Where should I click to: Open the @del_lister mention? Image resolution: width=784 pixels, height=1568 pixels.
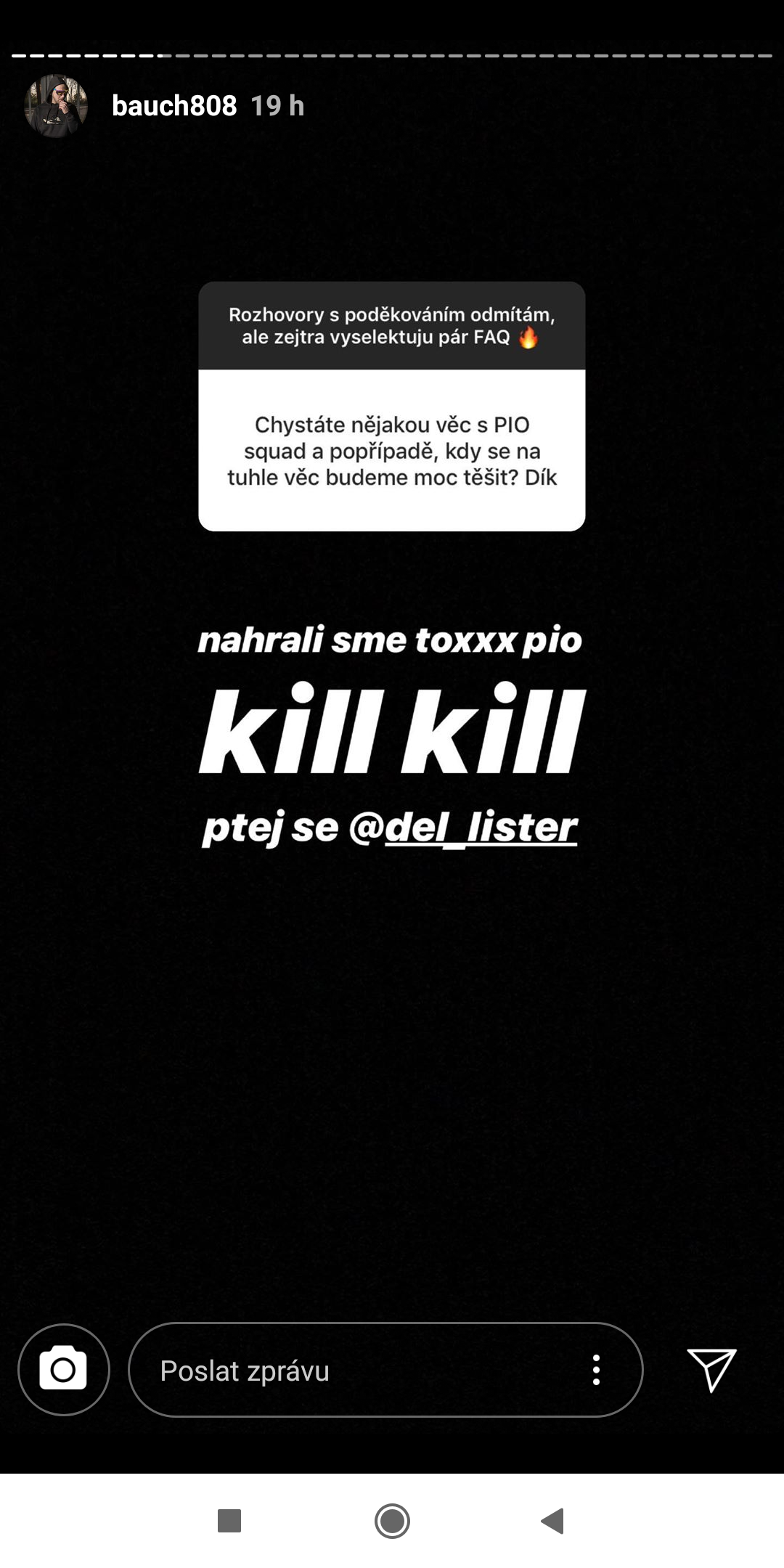pyautogui.click(x=481, y=828)
